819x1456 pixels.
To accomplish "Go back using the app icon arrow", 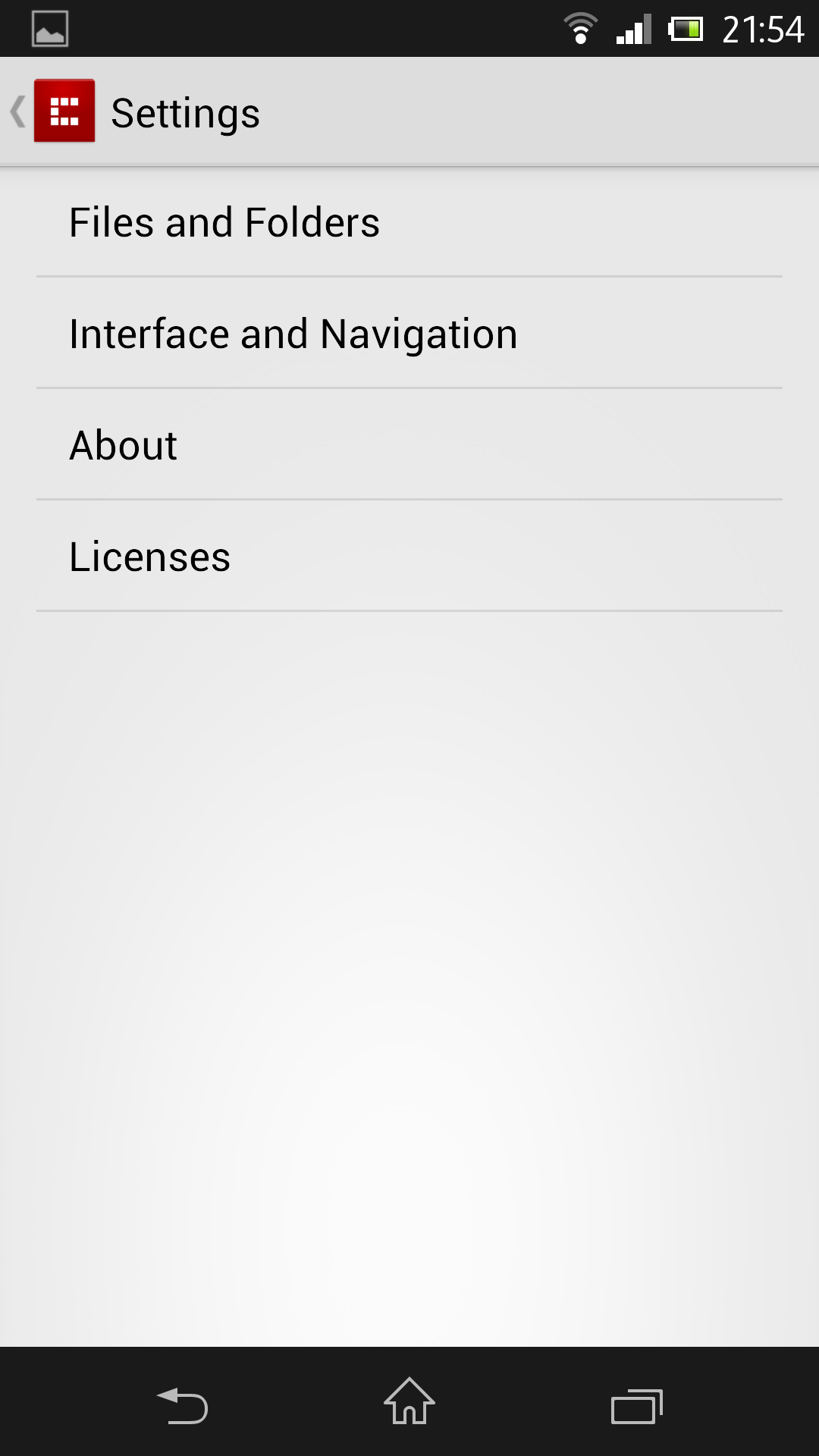I will (52, 111).
